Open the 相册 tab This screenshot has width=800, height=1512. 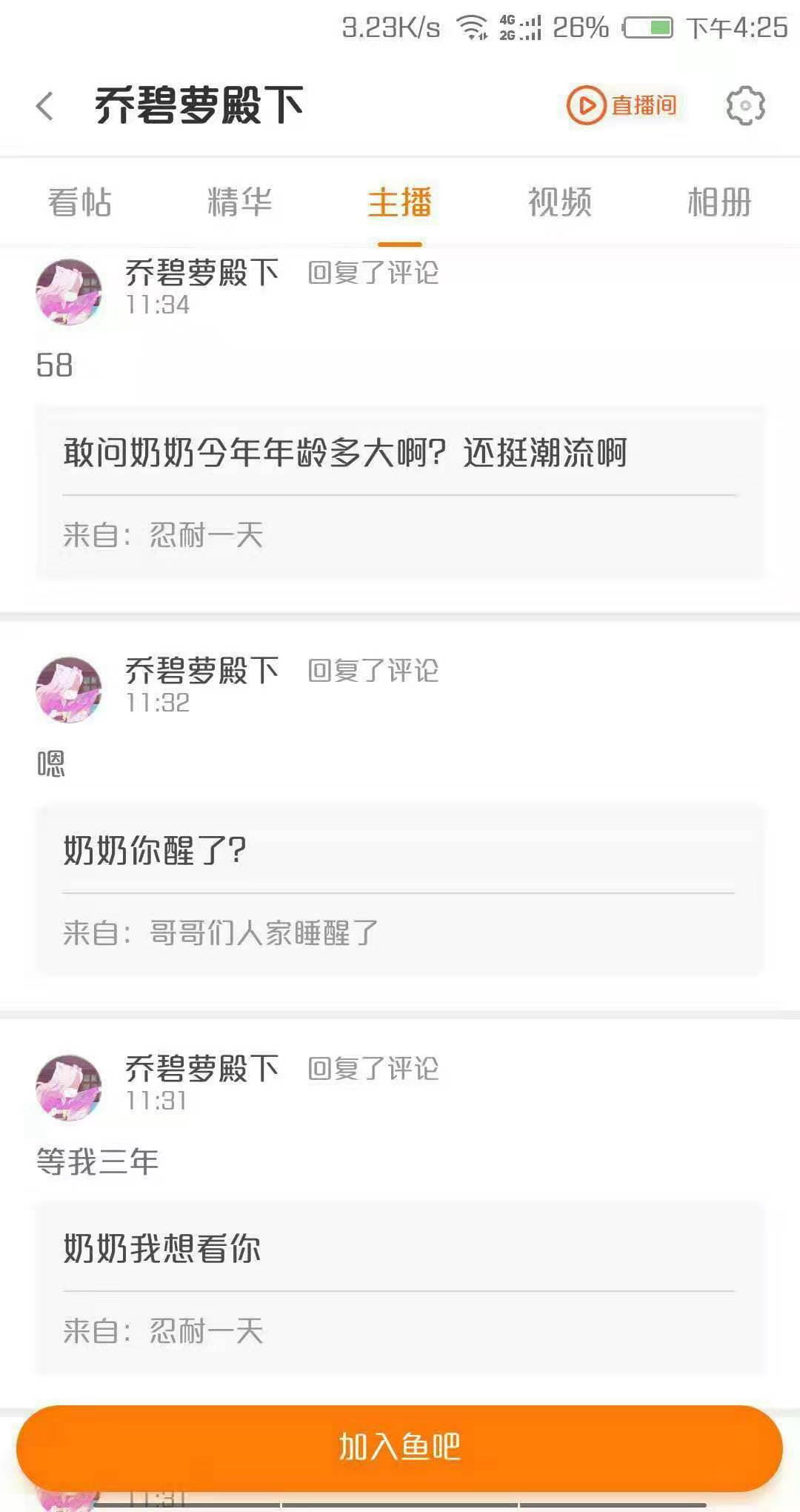(719, 202)
